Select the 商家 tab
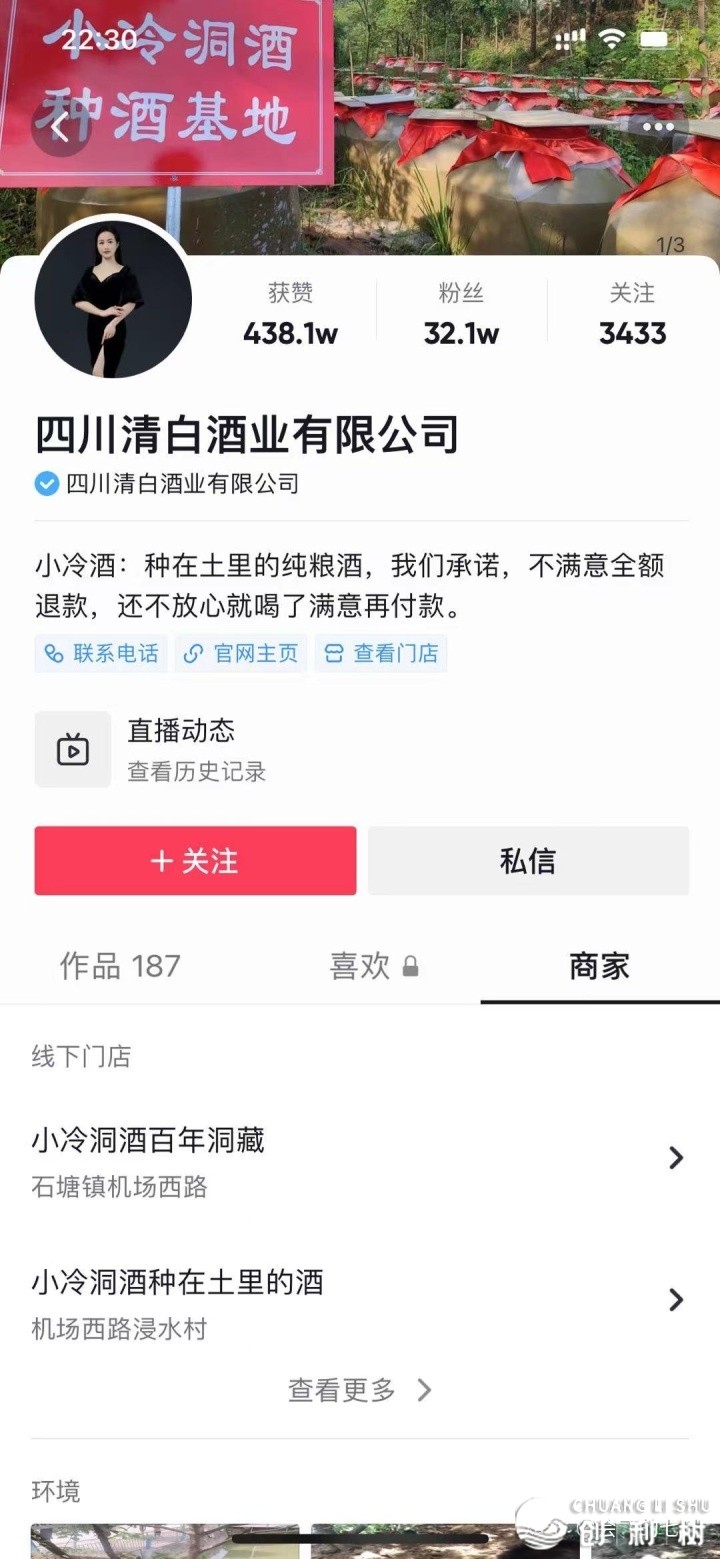This screenshot has width=720, height=1559. 599,966
